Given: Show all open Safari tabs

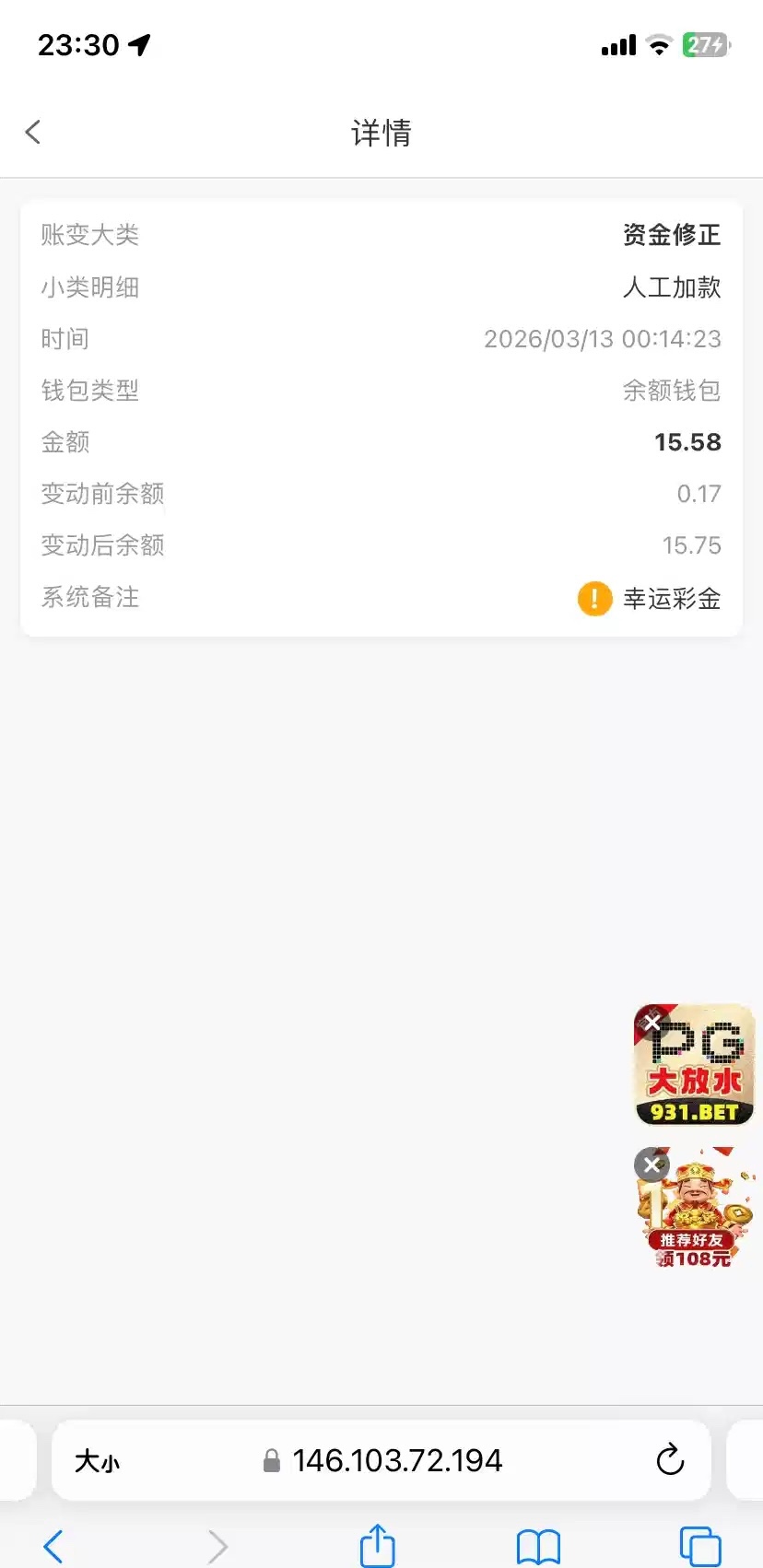Looking at the screenshot, I should pos(699,1547).
